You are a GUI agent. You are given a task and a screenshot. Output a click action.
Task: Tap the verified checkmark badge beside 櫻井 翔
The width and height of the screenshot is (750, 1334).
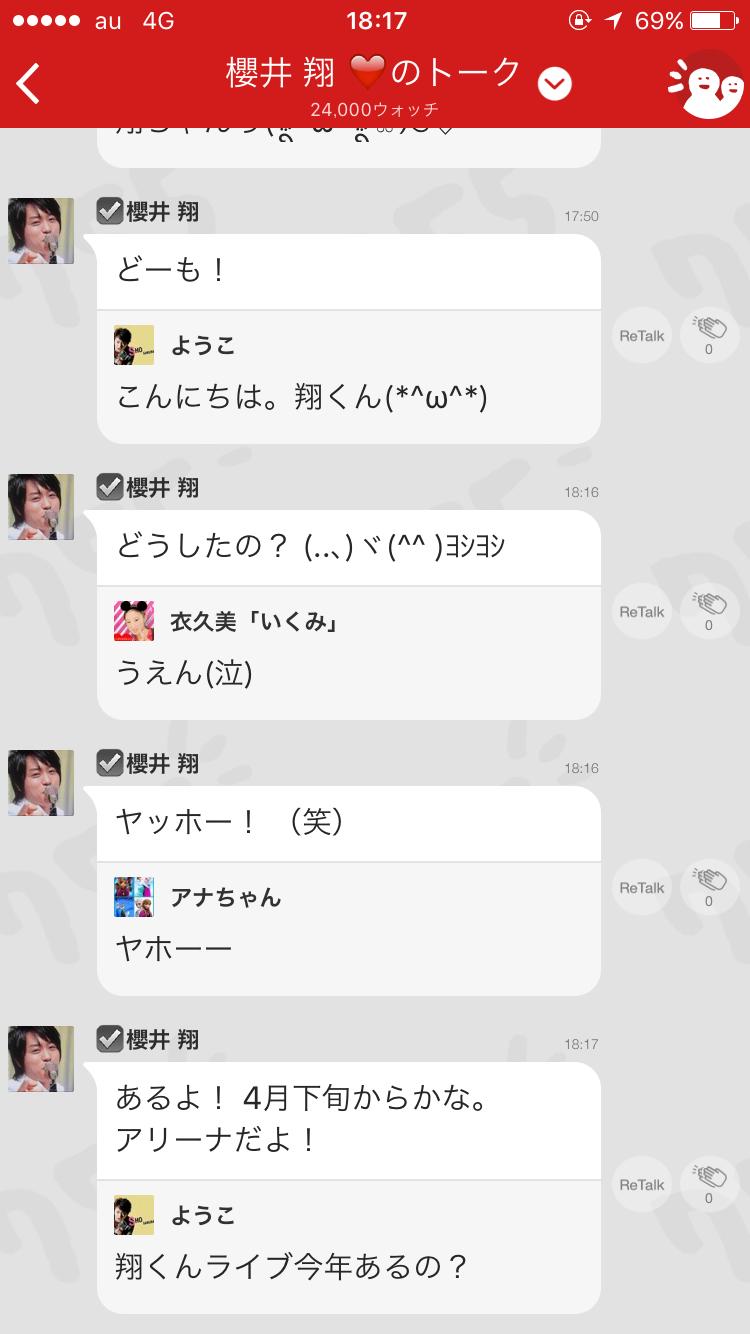pyautogui.click(x=112, y=211)
